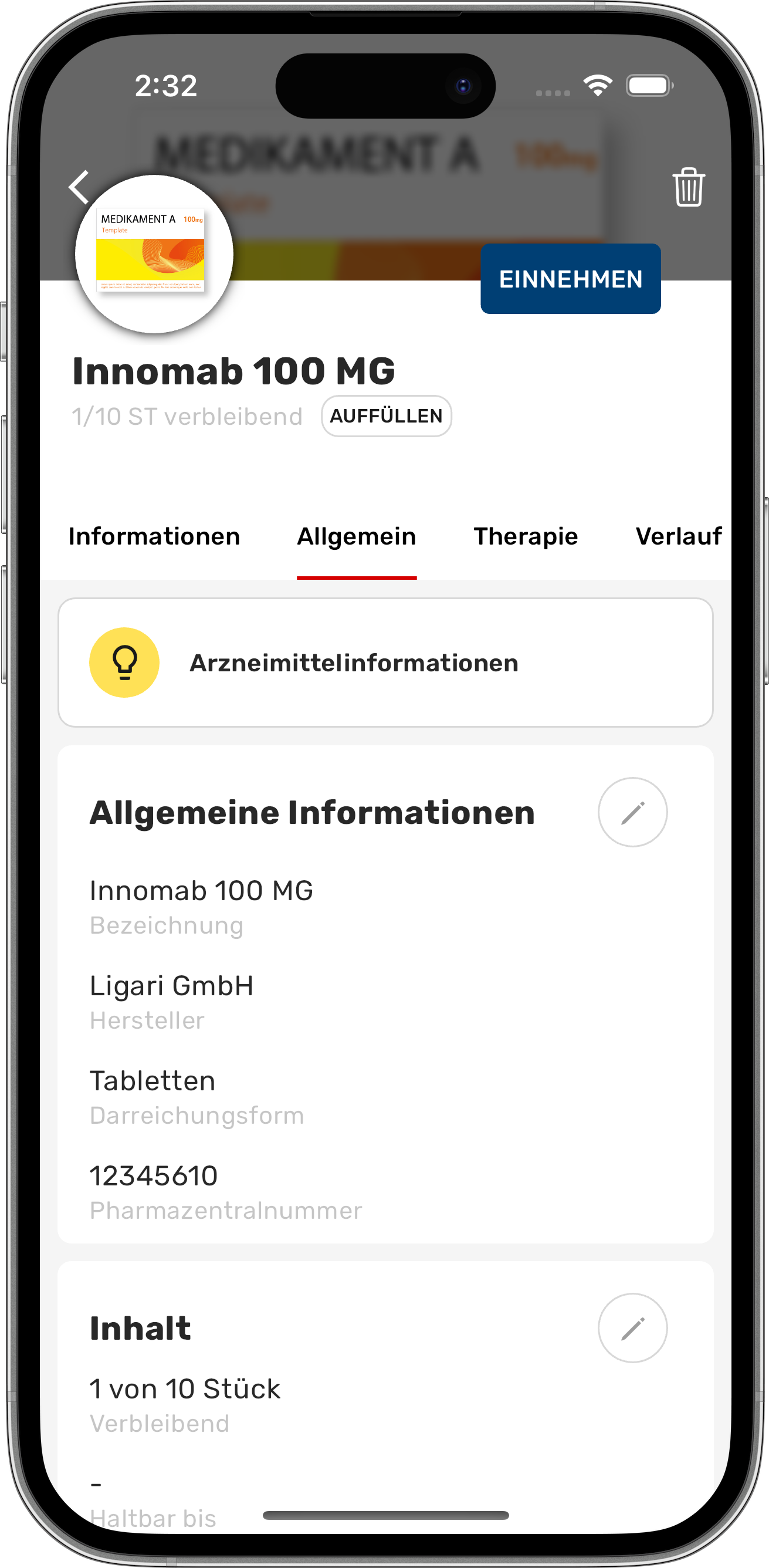Open the Medikament A package photo
The image size is (769, 1568).
pos(154,254)
